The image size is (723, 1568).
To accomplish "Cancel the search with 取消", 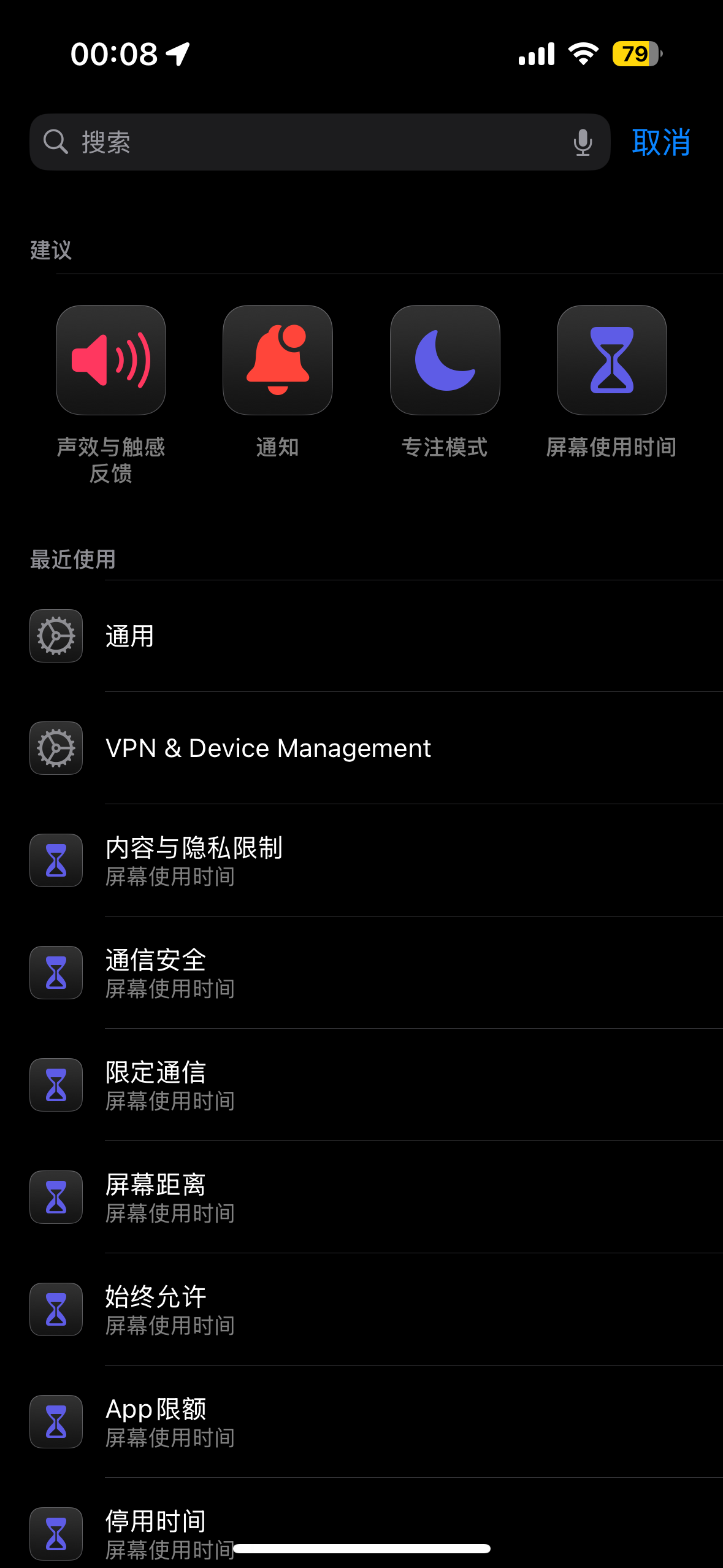I will coord(661,142).
